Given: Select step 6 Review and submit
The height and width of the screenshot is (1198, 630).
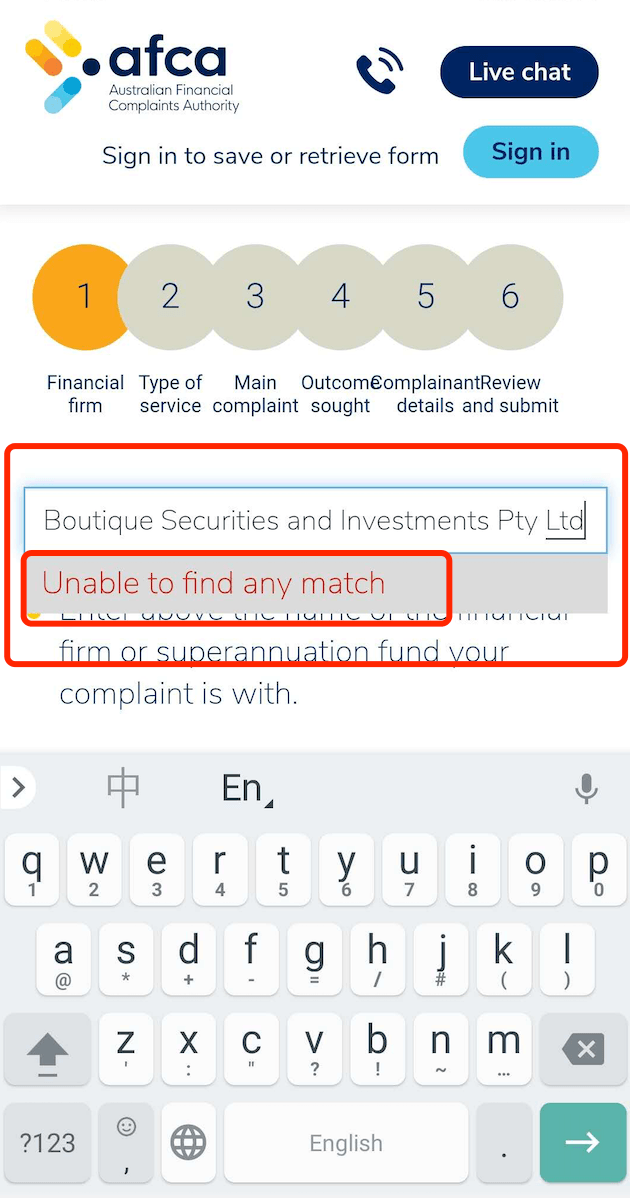Looking at the screenshot, I should point(511,296).
